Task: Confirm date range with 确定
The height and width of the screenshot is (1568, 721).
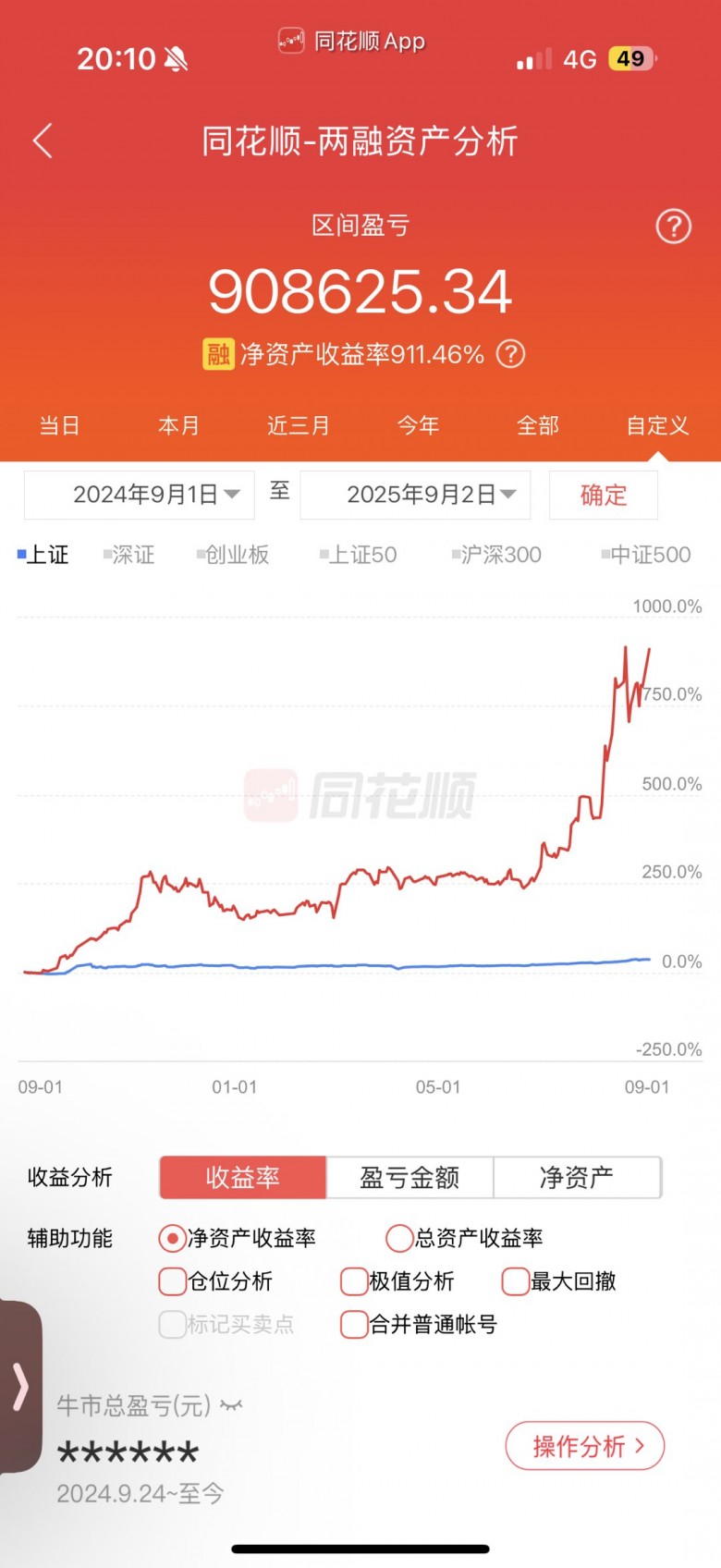Action: [x=604, y=495]
